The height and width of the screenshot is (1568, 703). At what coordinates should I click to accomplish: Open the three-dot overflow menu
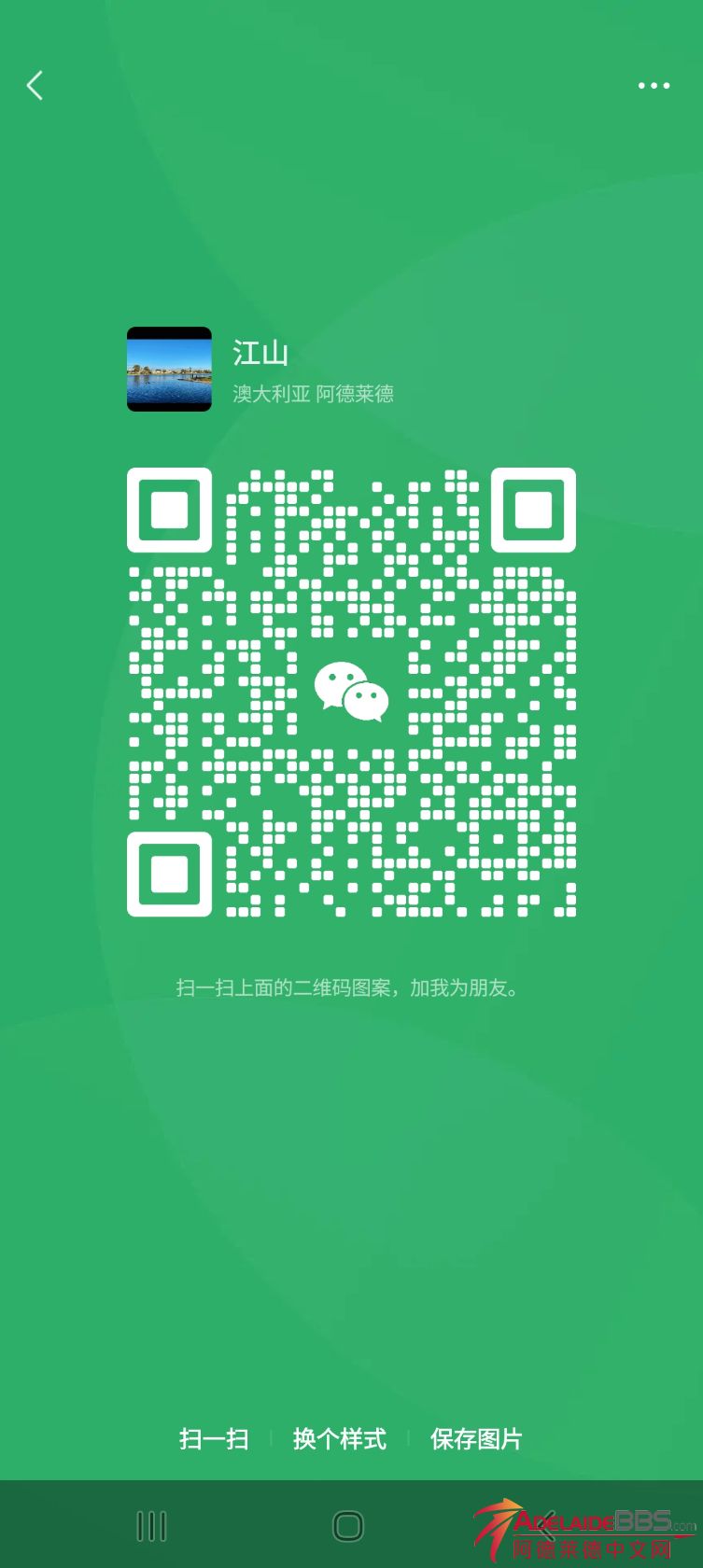pos(654,86)
